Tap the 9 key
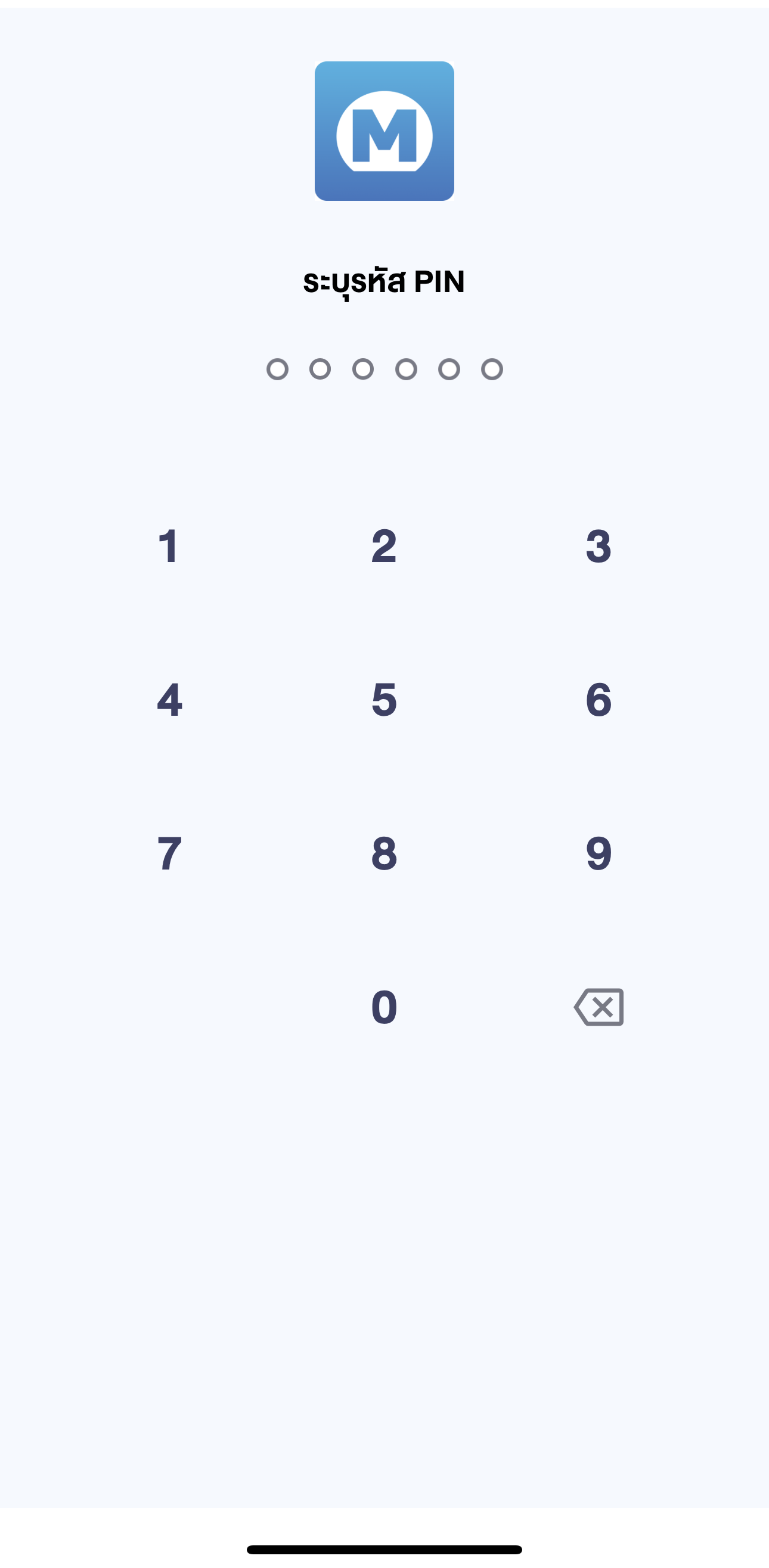Image resolution: width=769 pixels, height=1568 pixels. (599, 853)
